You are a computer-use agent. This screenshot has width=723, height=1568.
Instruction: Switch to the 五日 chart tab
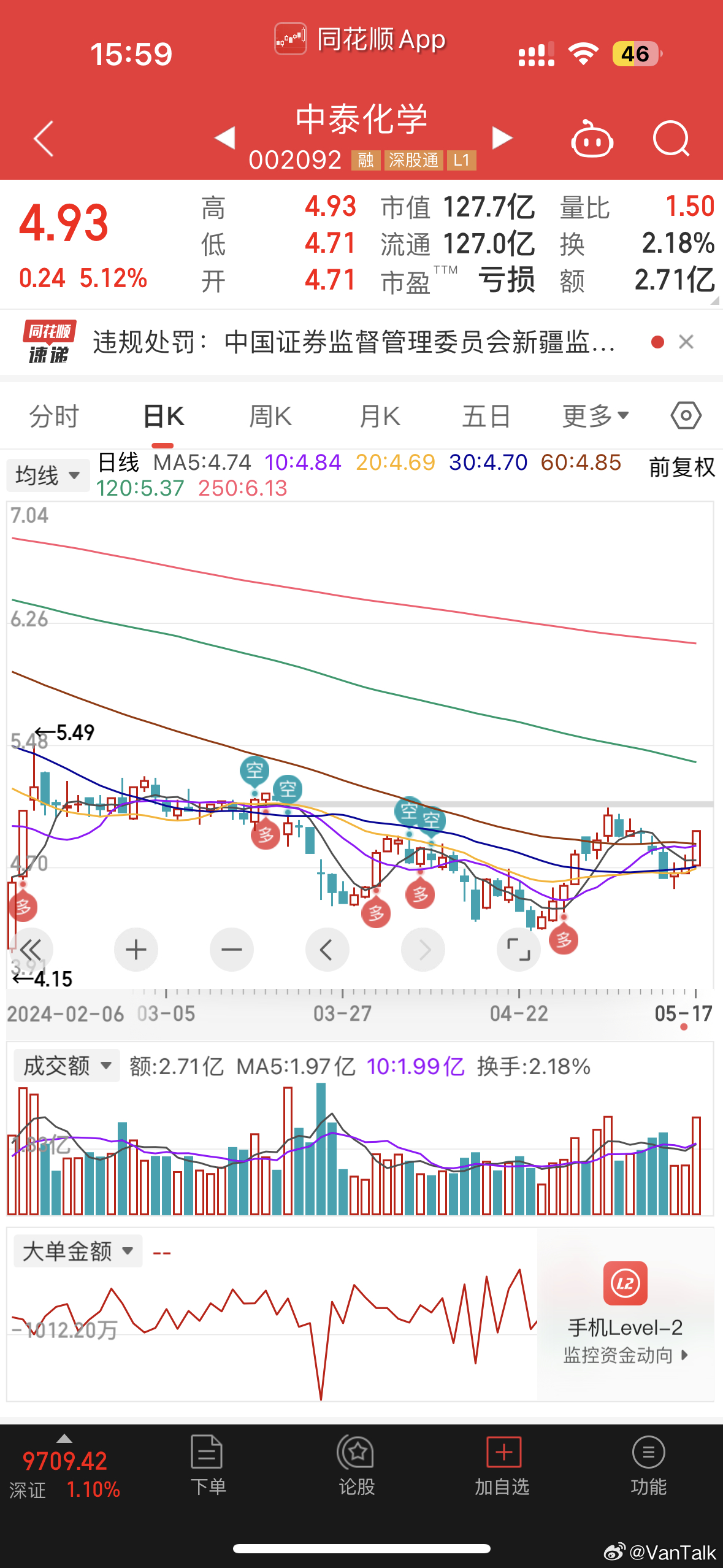coord(486,417)
